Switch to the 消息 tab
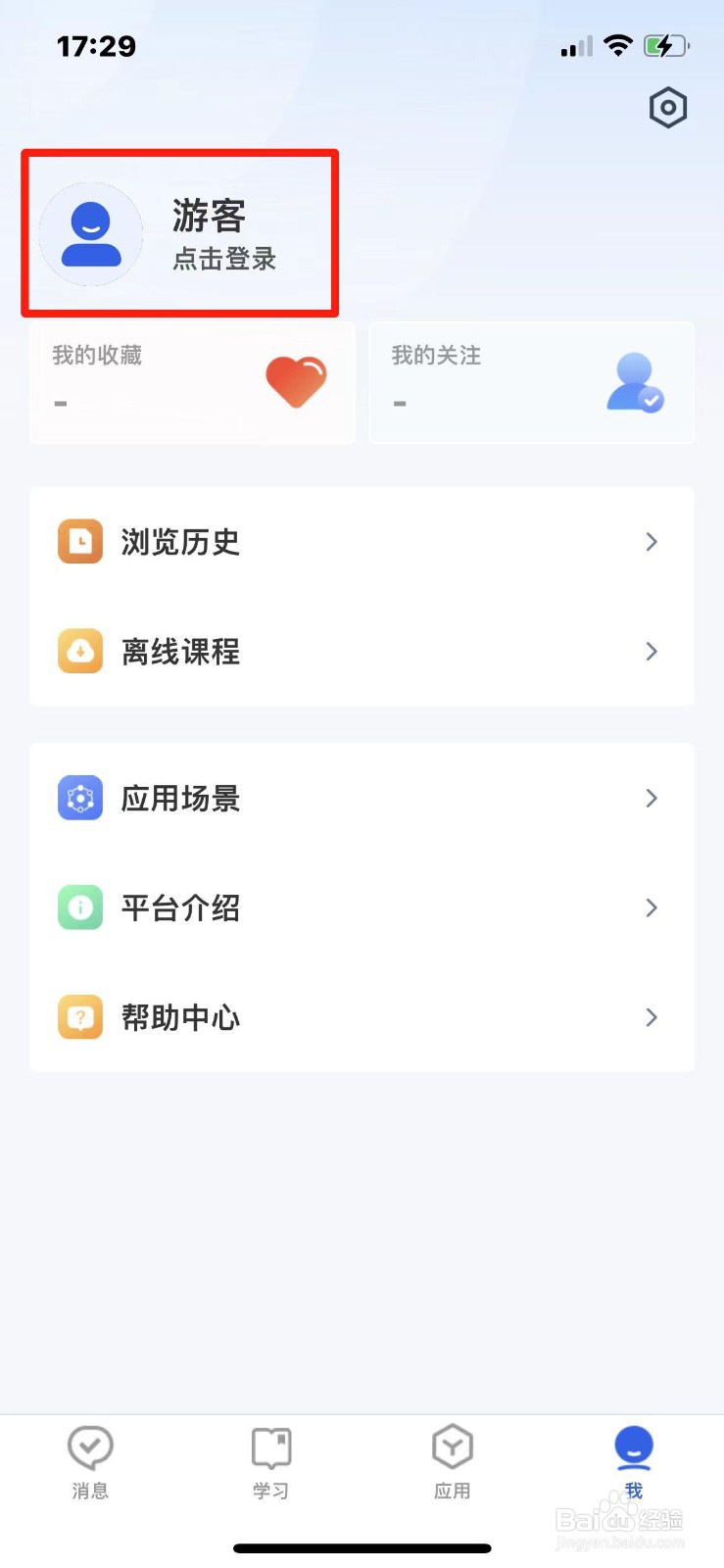 pos(90,1460)
